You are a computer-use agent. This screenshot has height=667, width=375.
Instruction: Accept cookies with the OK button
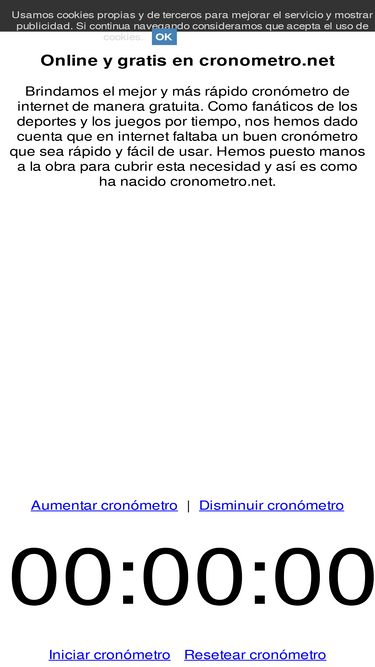(164, 37)
